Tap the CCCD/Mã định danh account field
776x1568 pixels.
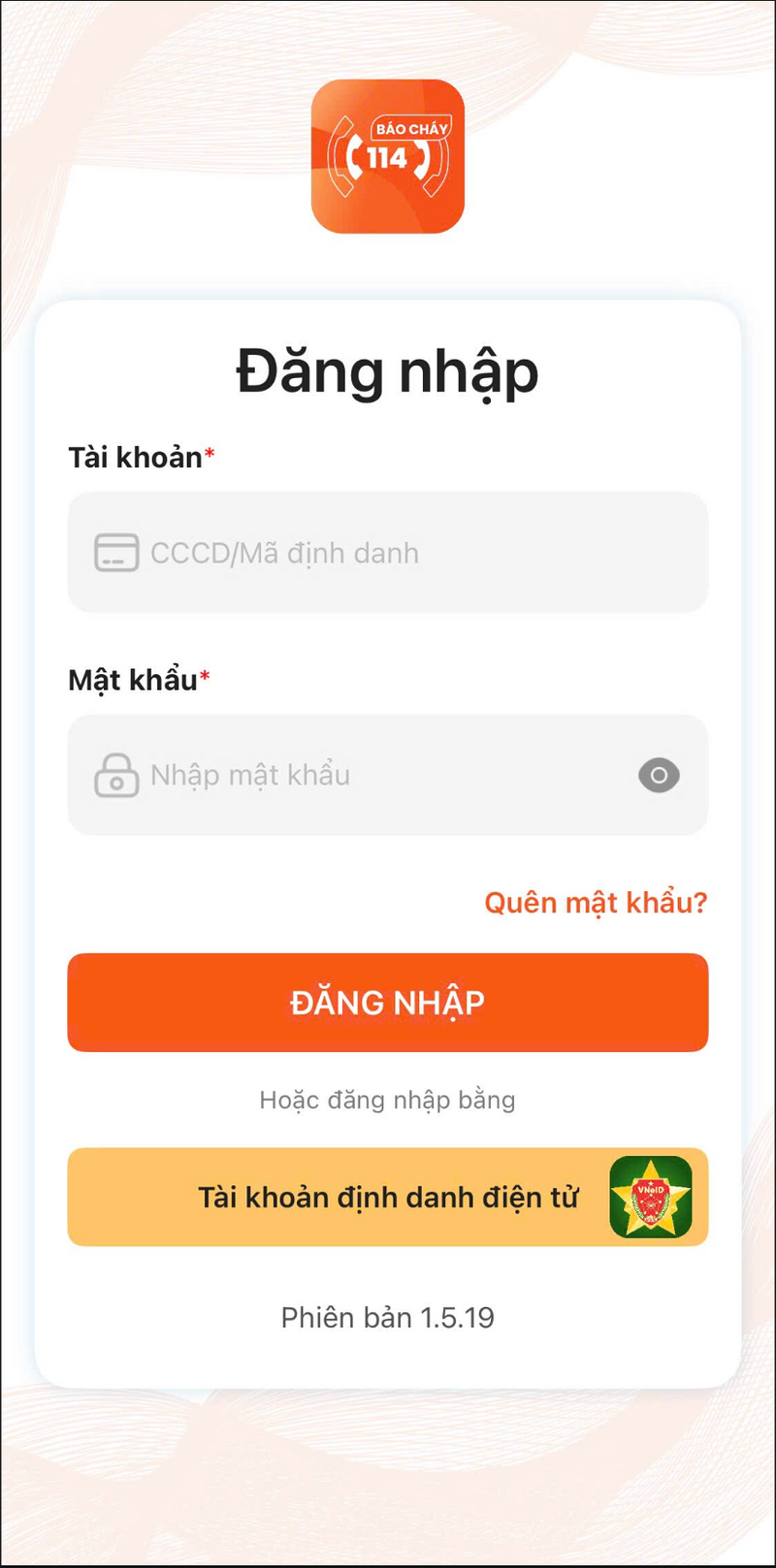click(x=388, y=553)
